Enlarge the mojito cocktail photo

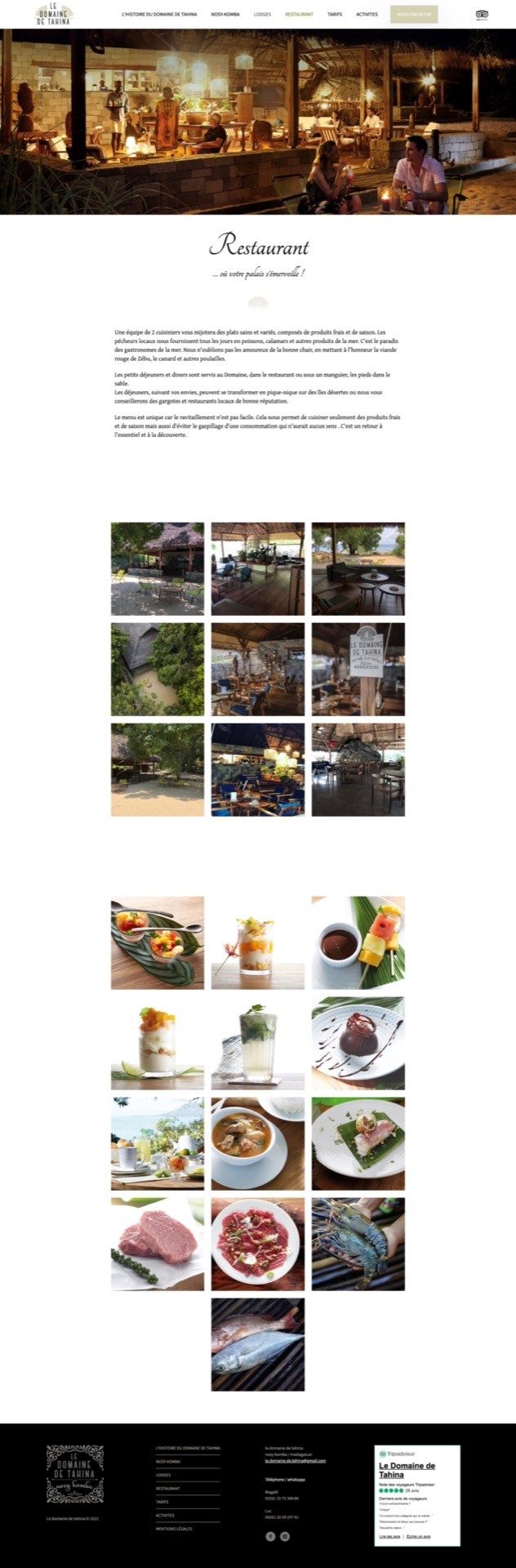(258, 1043)
